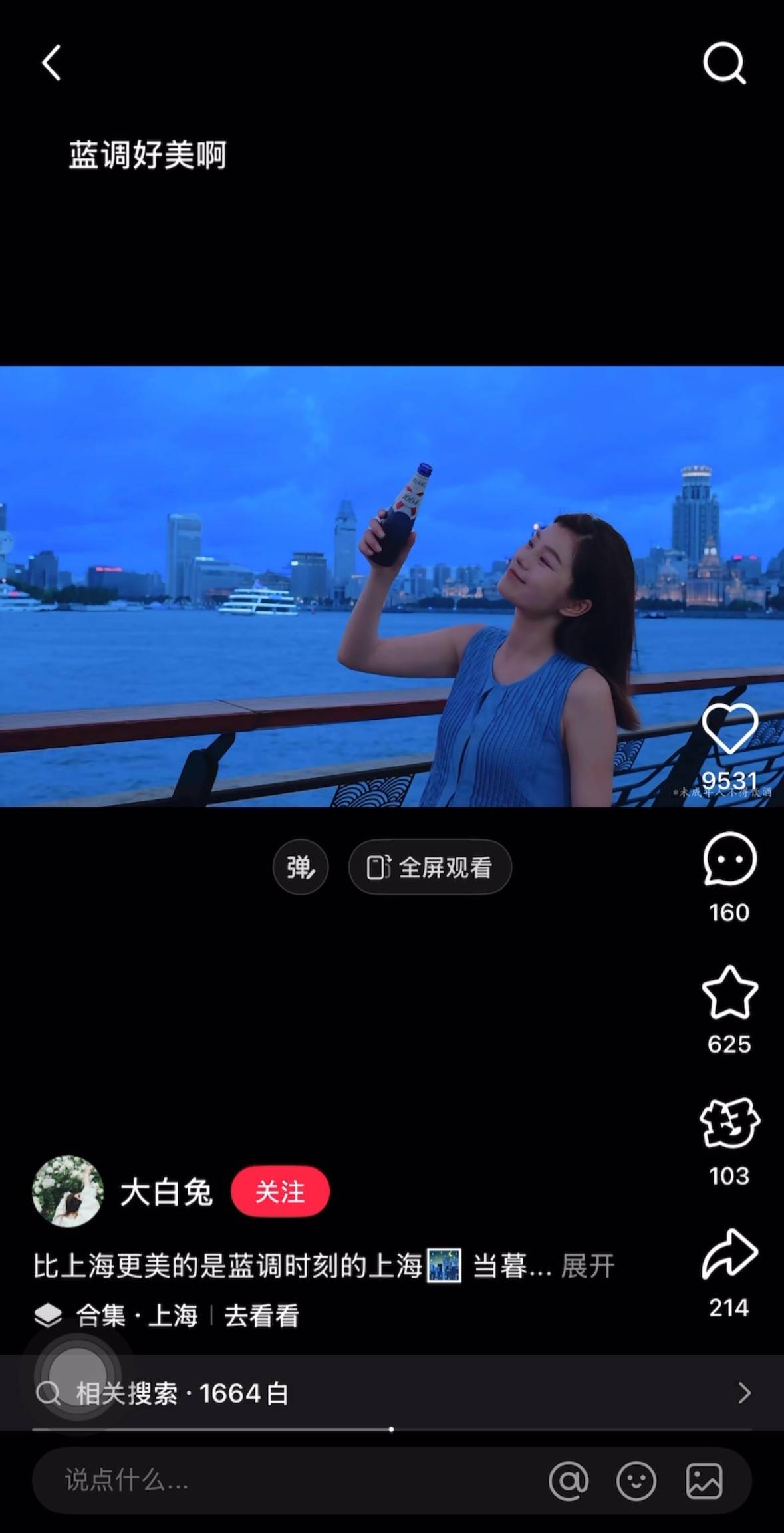Watch in fullscreen via 全屏观看
Screen dimensions: 784x1533
click(430, 867)
